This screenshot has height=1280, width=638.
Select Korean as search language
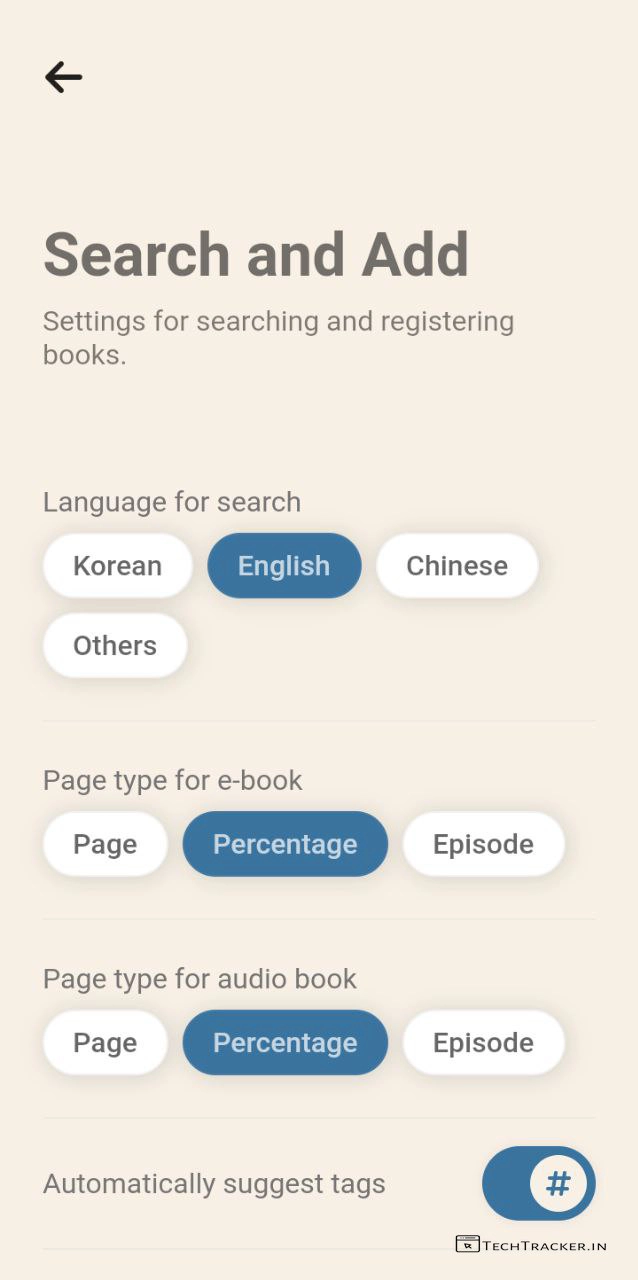pyautogui.click(x=117, y=566)
